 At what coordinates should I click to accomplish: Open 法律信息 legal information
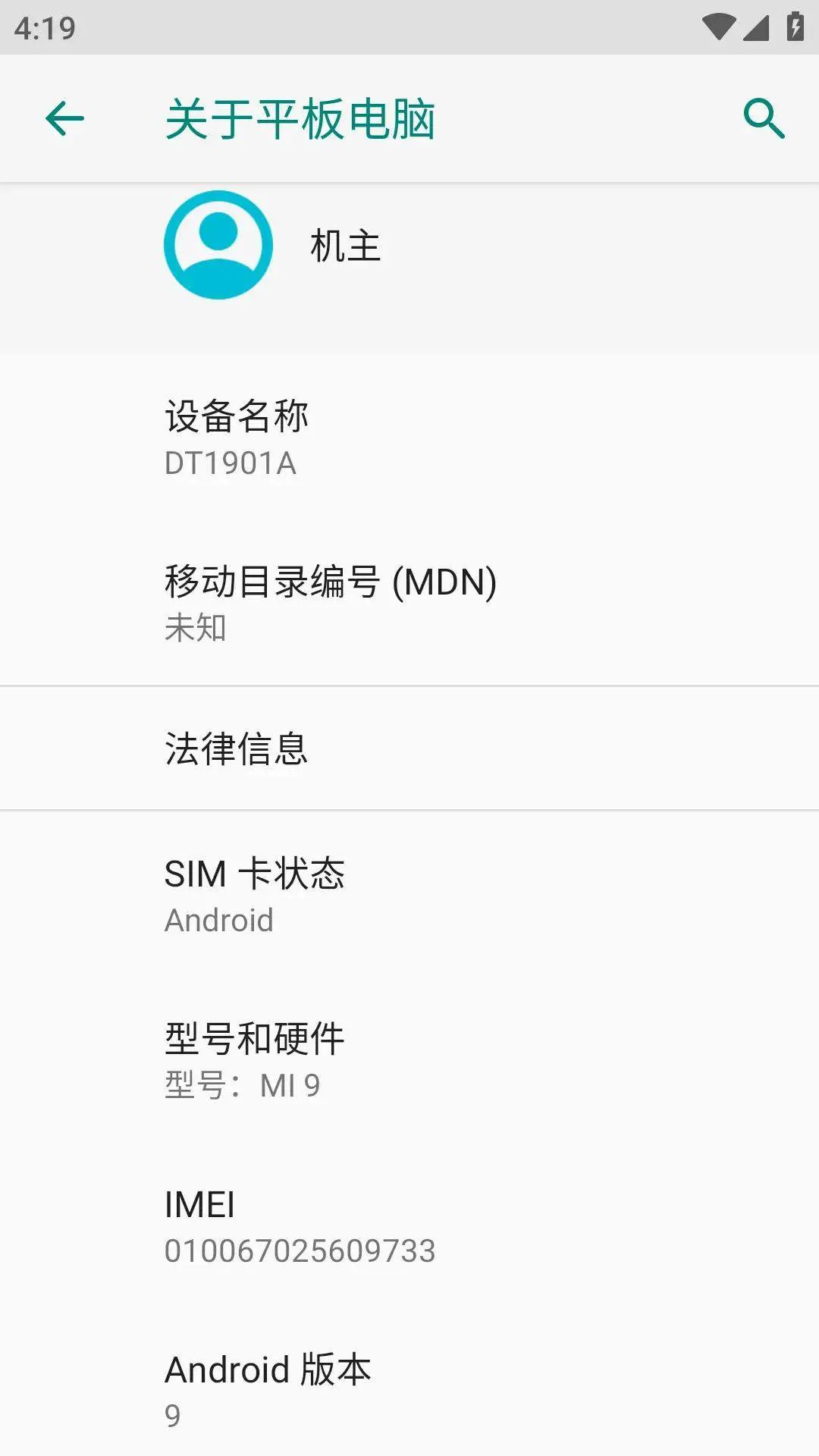pyautogui.click(x=236, y=748)
